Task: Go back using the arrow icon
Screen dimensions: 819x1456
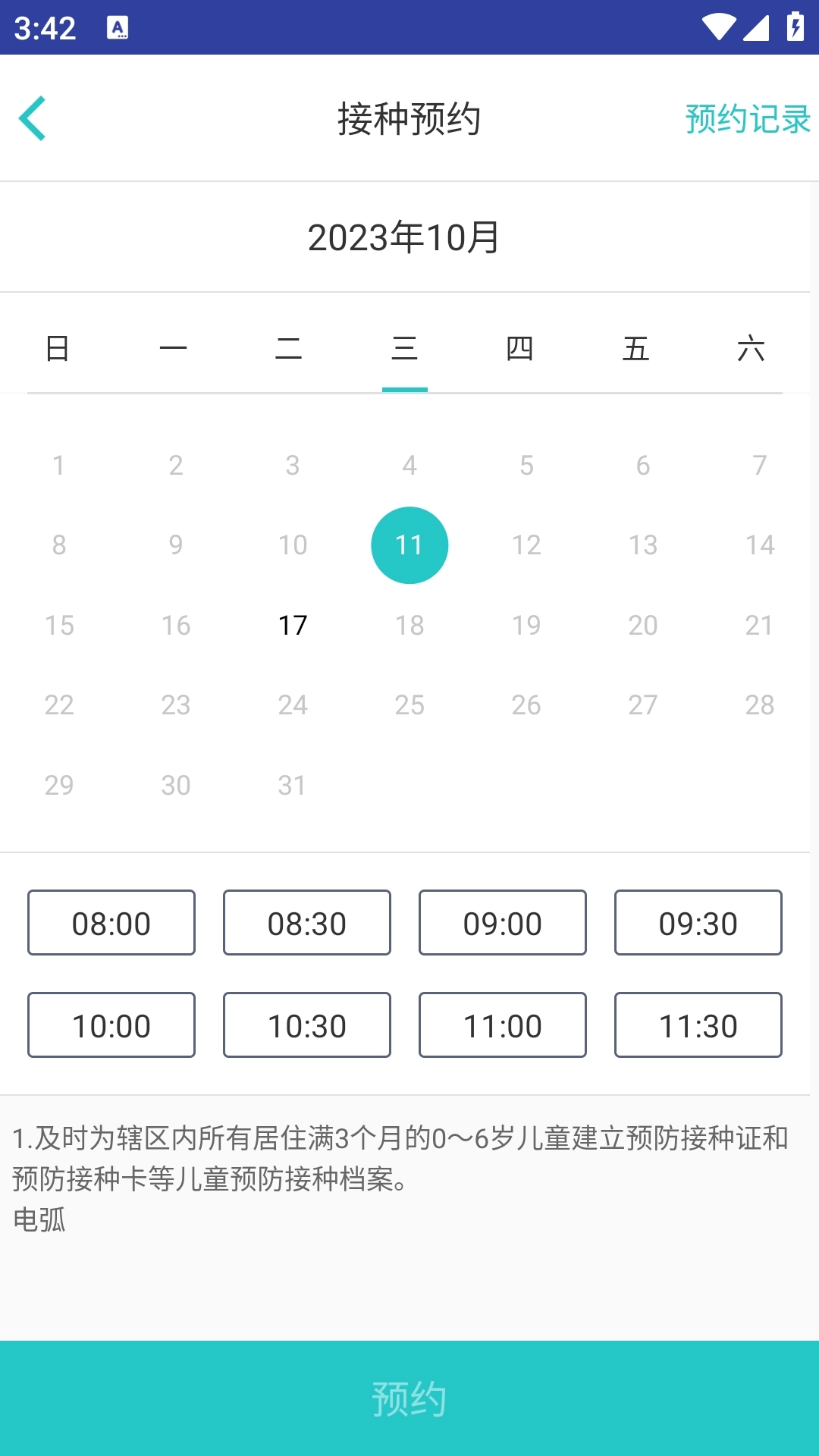Action: pos(33,118)
